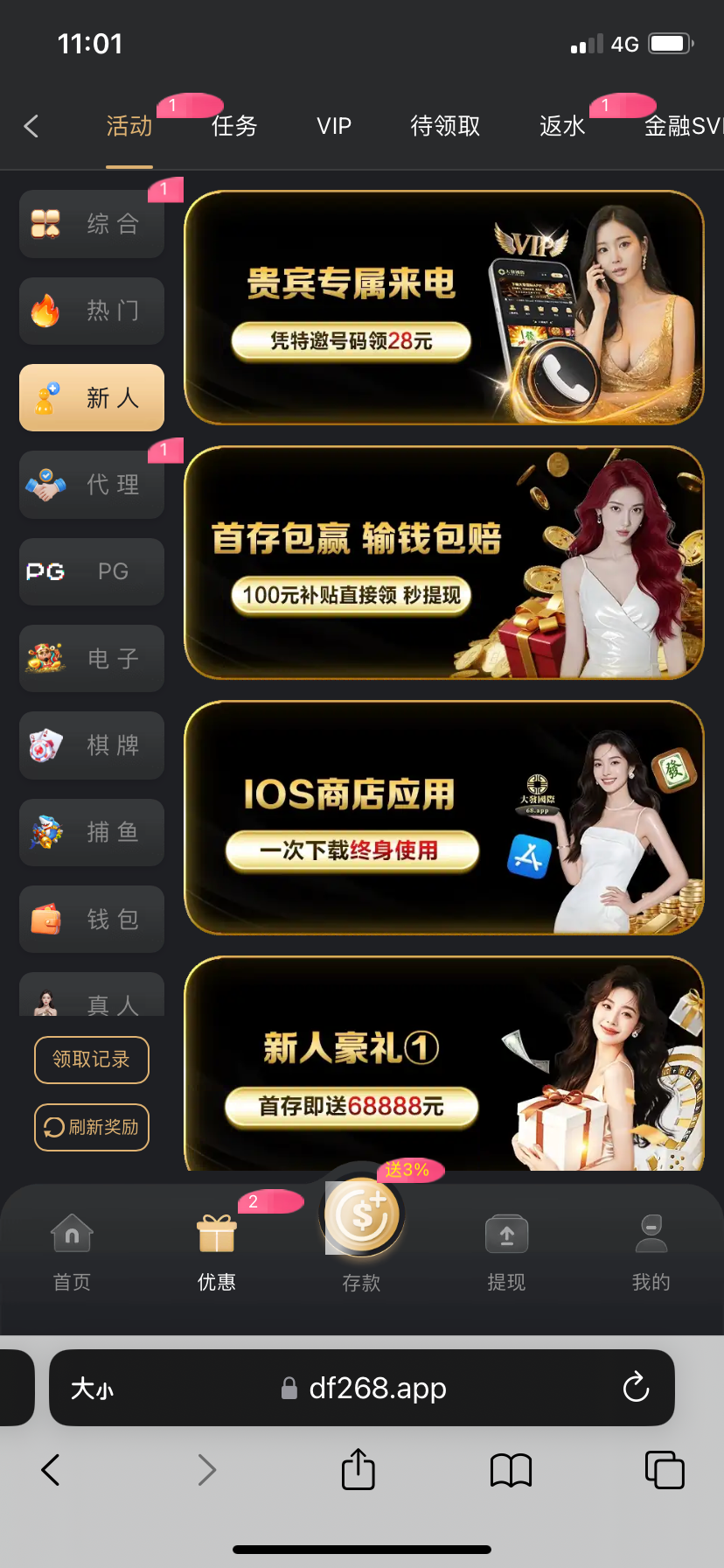Open the IOS商店应用 banner

(443, 818)
